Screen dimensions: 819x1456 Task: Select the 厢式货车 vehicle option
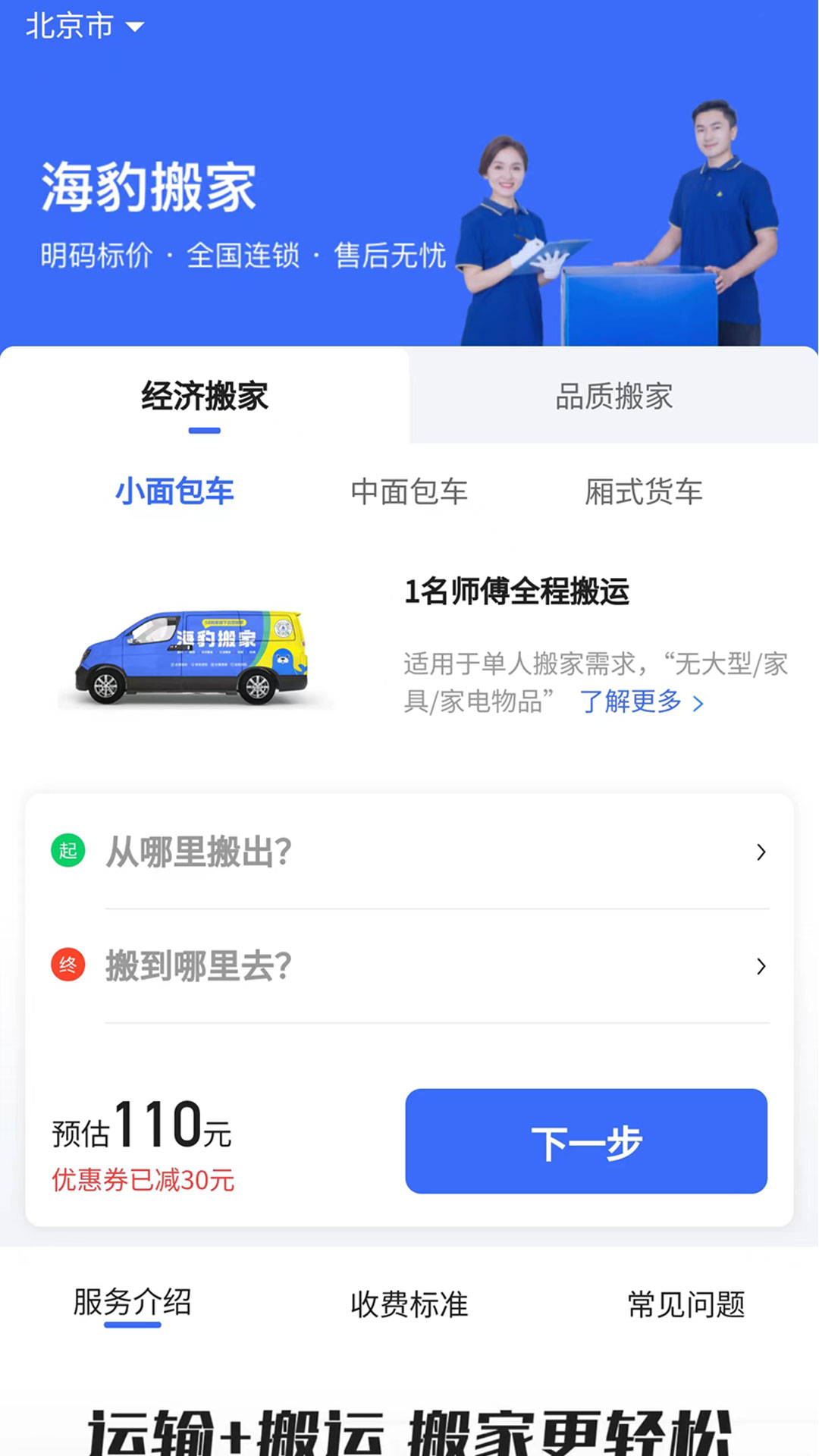click(x=644, y=491)
